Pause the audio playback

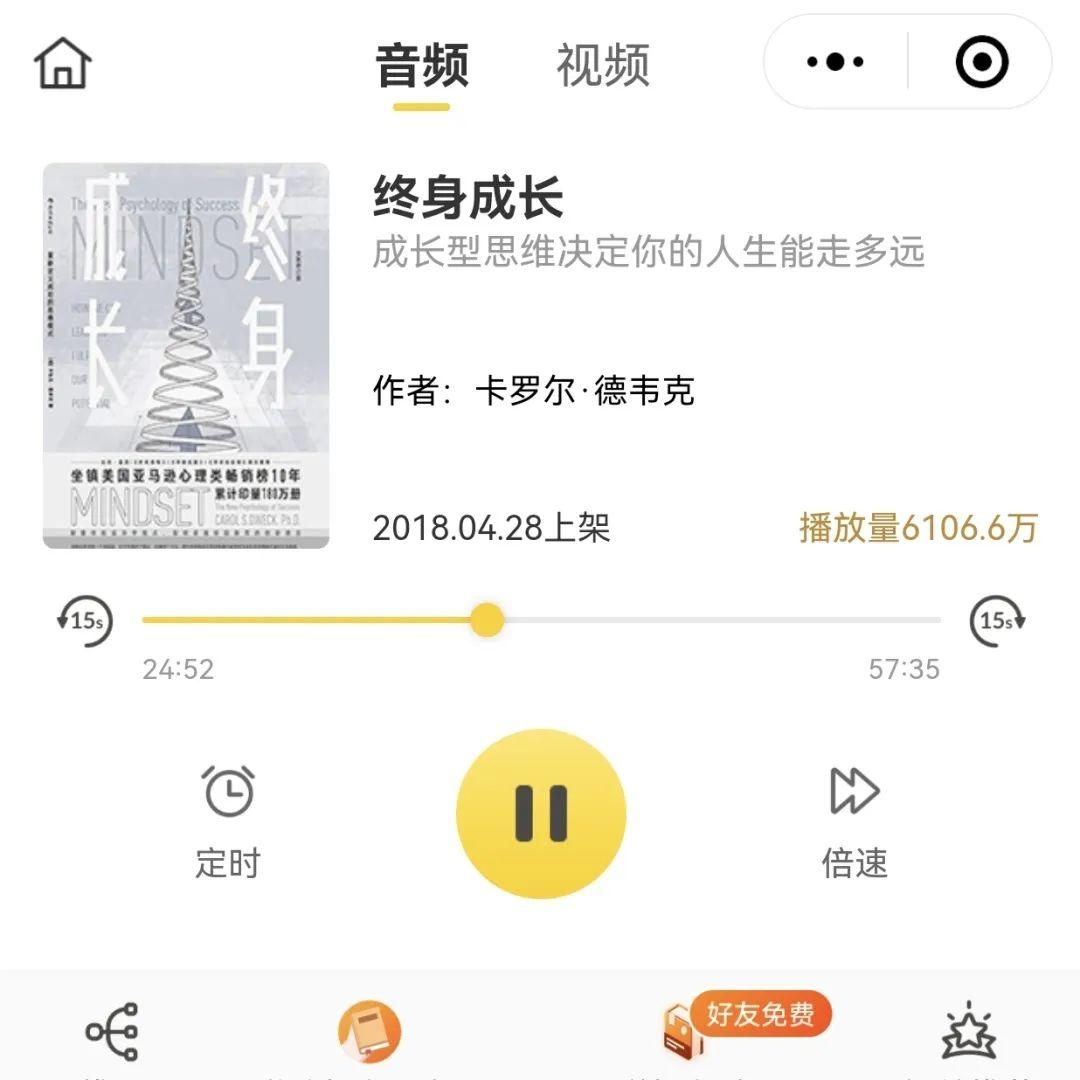541,813
